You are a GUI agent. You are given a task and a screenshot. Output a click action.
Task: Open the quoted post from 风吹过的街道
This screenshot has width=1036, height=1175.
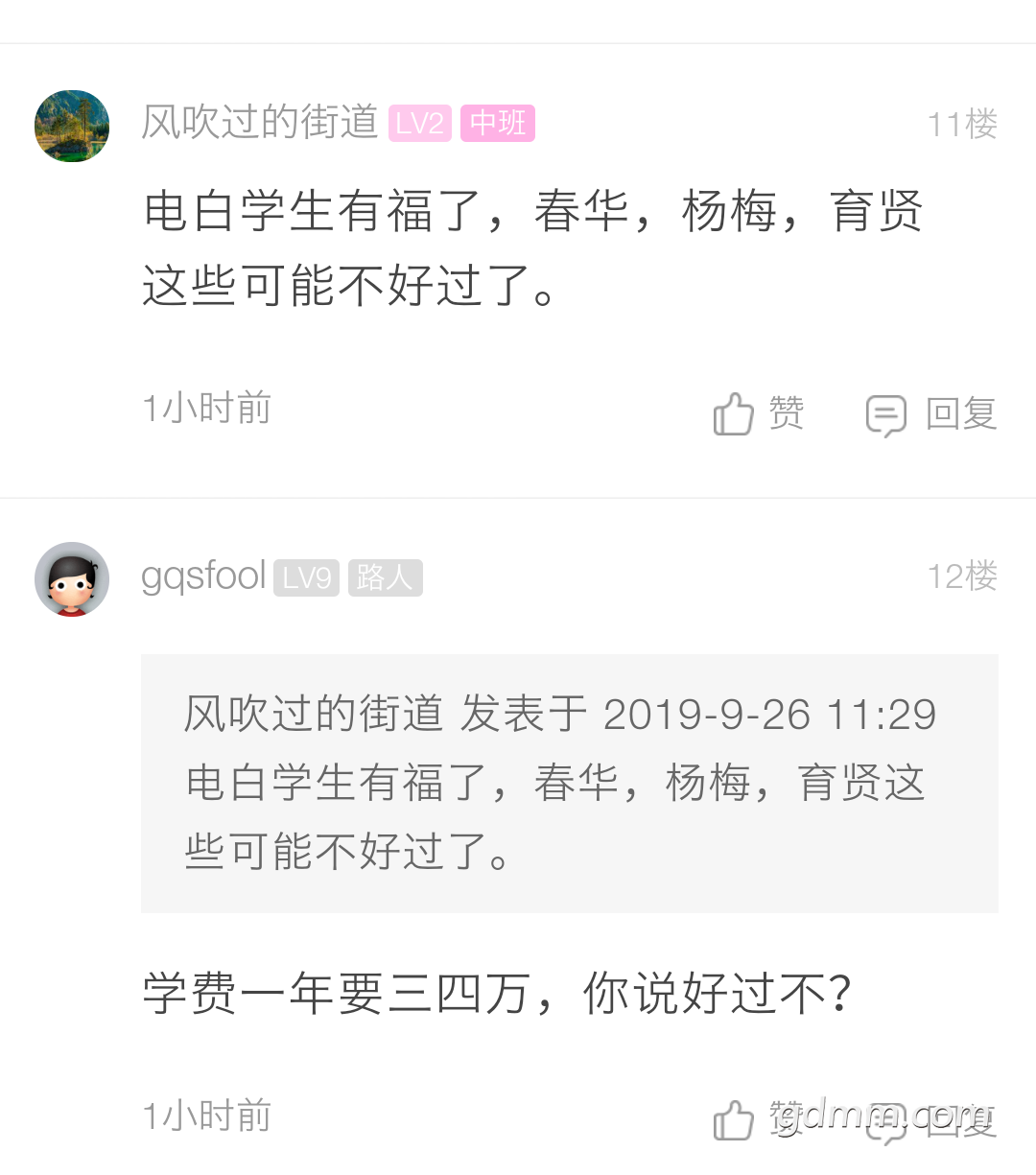(x=569, y=783)
